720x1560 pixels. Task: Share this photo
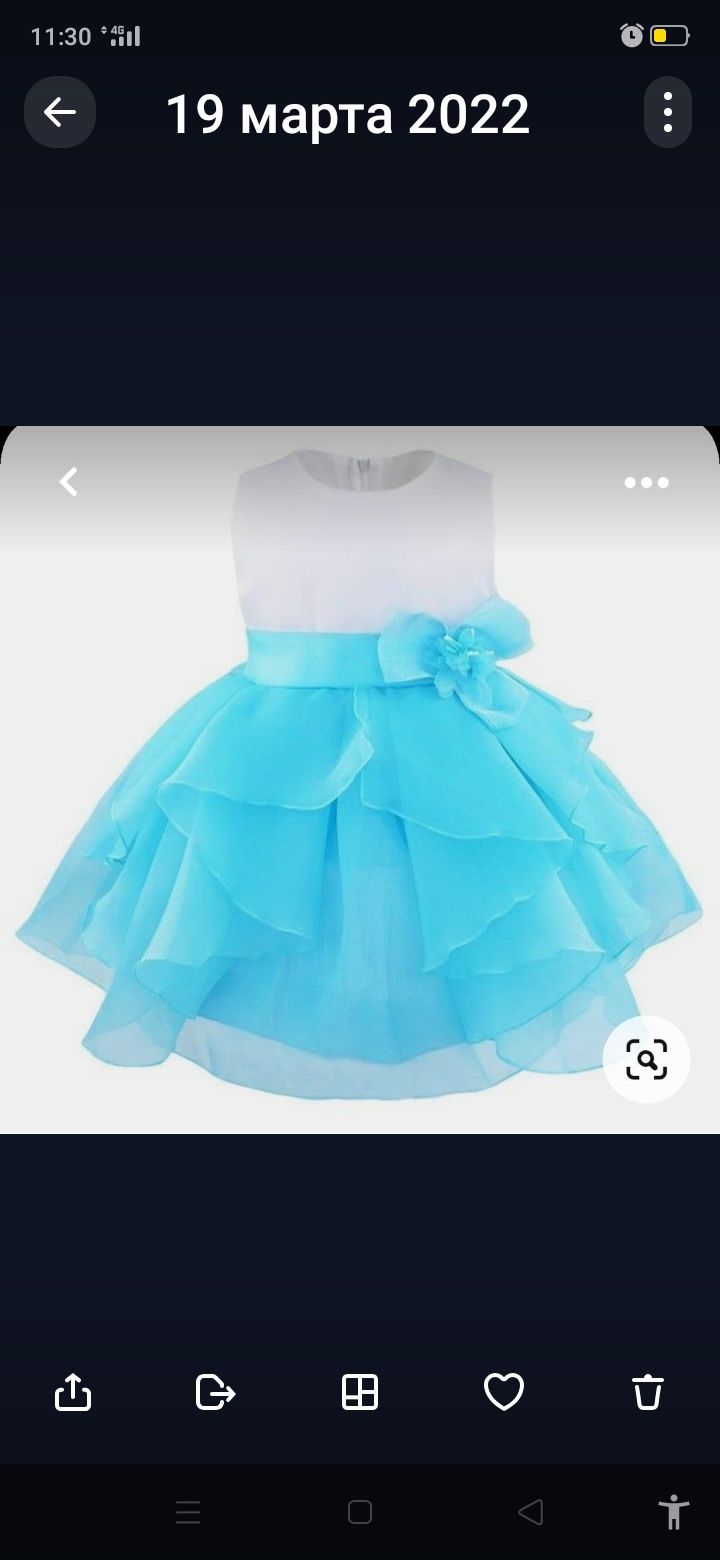coord(73,1392)
